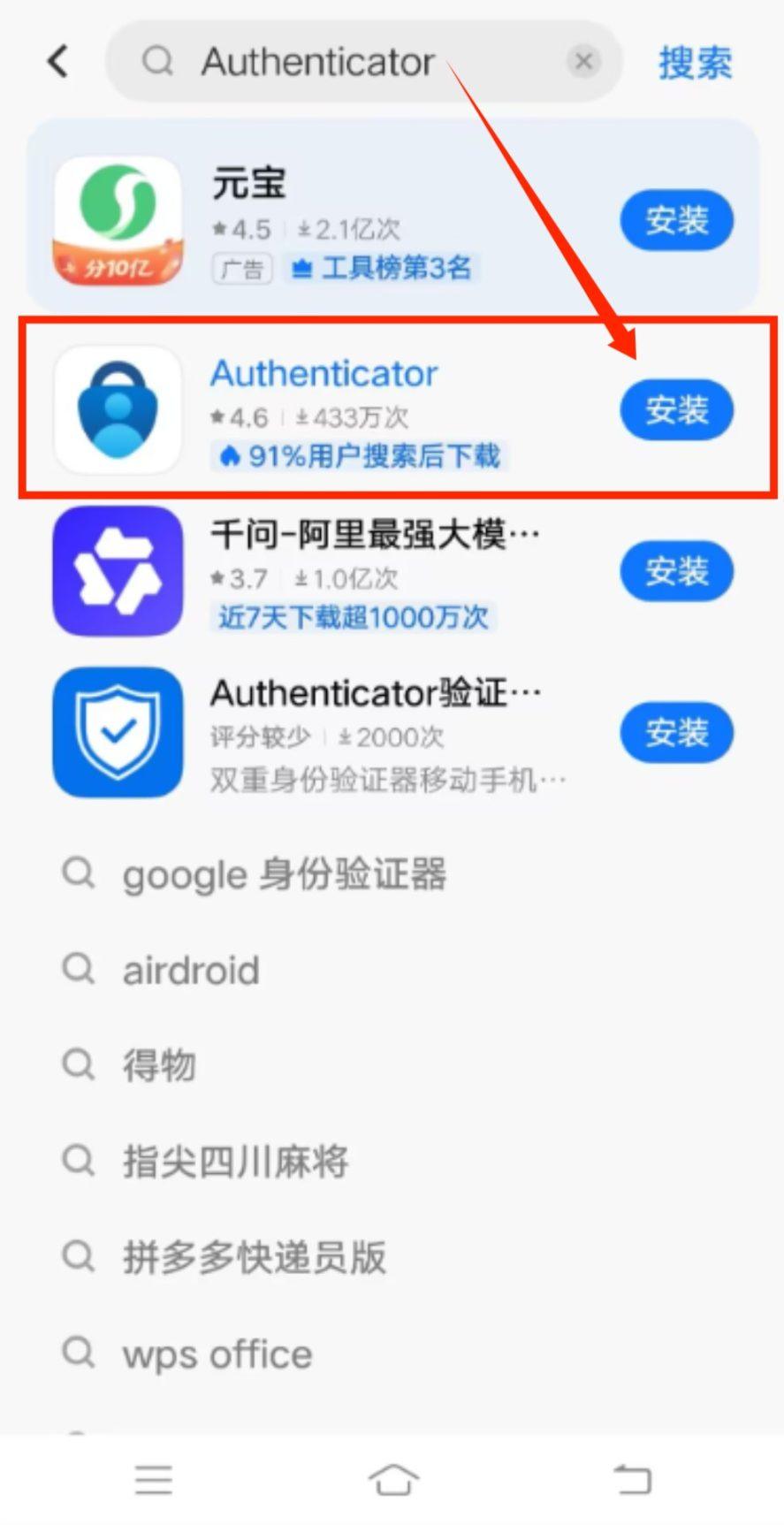The width and height of the screenshot is (784, 1525).
Task: Go to the system home screen
Action: pyautogui.click(x=393, y=1479)
